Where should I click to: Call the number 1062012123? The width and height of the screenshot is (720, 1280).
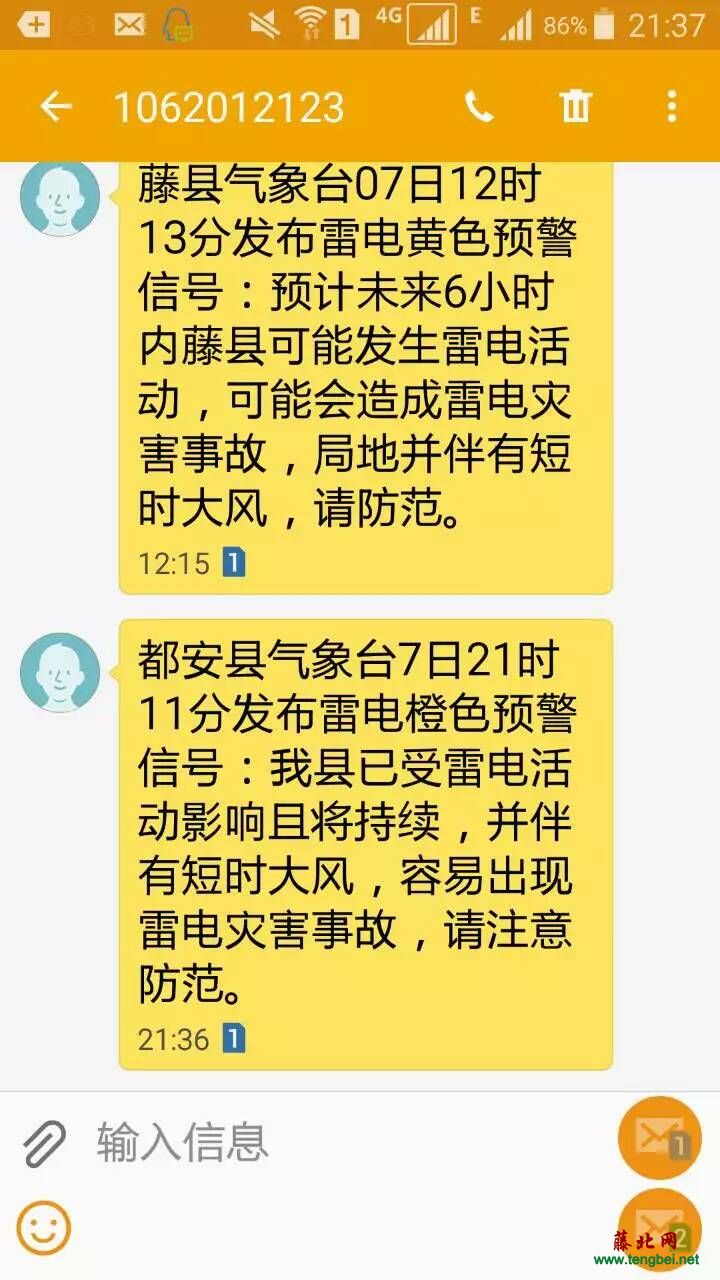coord(479,107)
